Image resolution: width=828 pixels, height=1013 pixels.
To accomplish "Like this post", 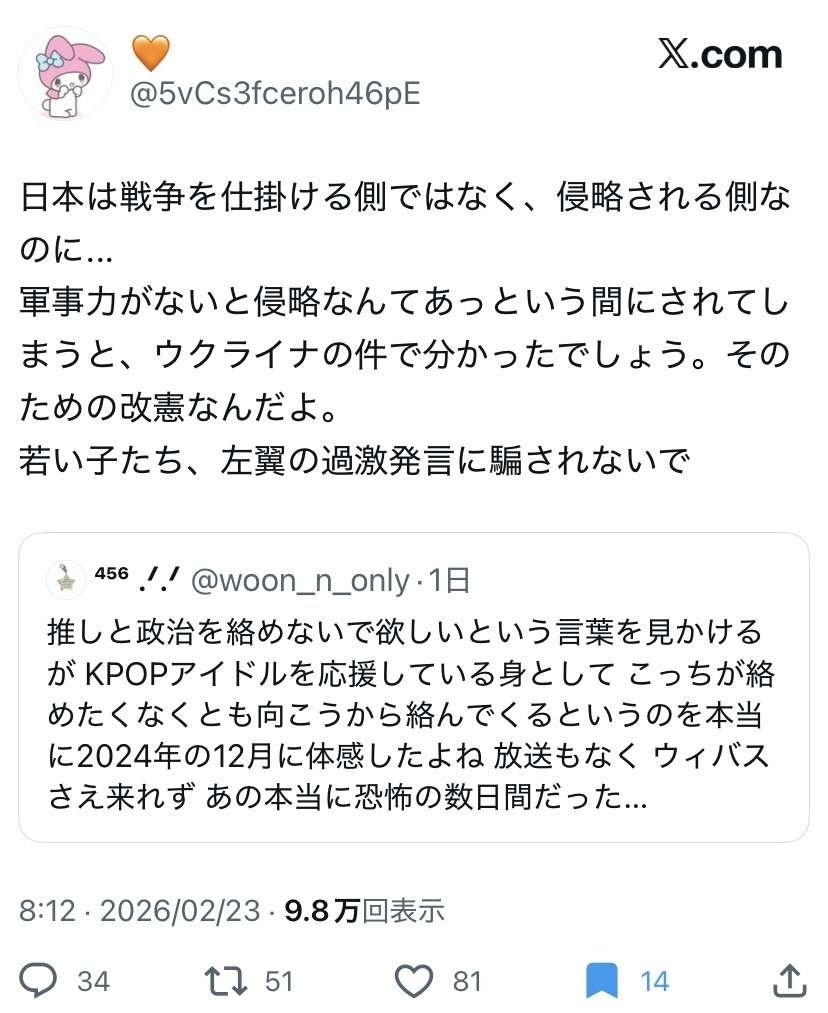I will [414, 980].
